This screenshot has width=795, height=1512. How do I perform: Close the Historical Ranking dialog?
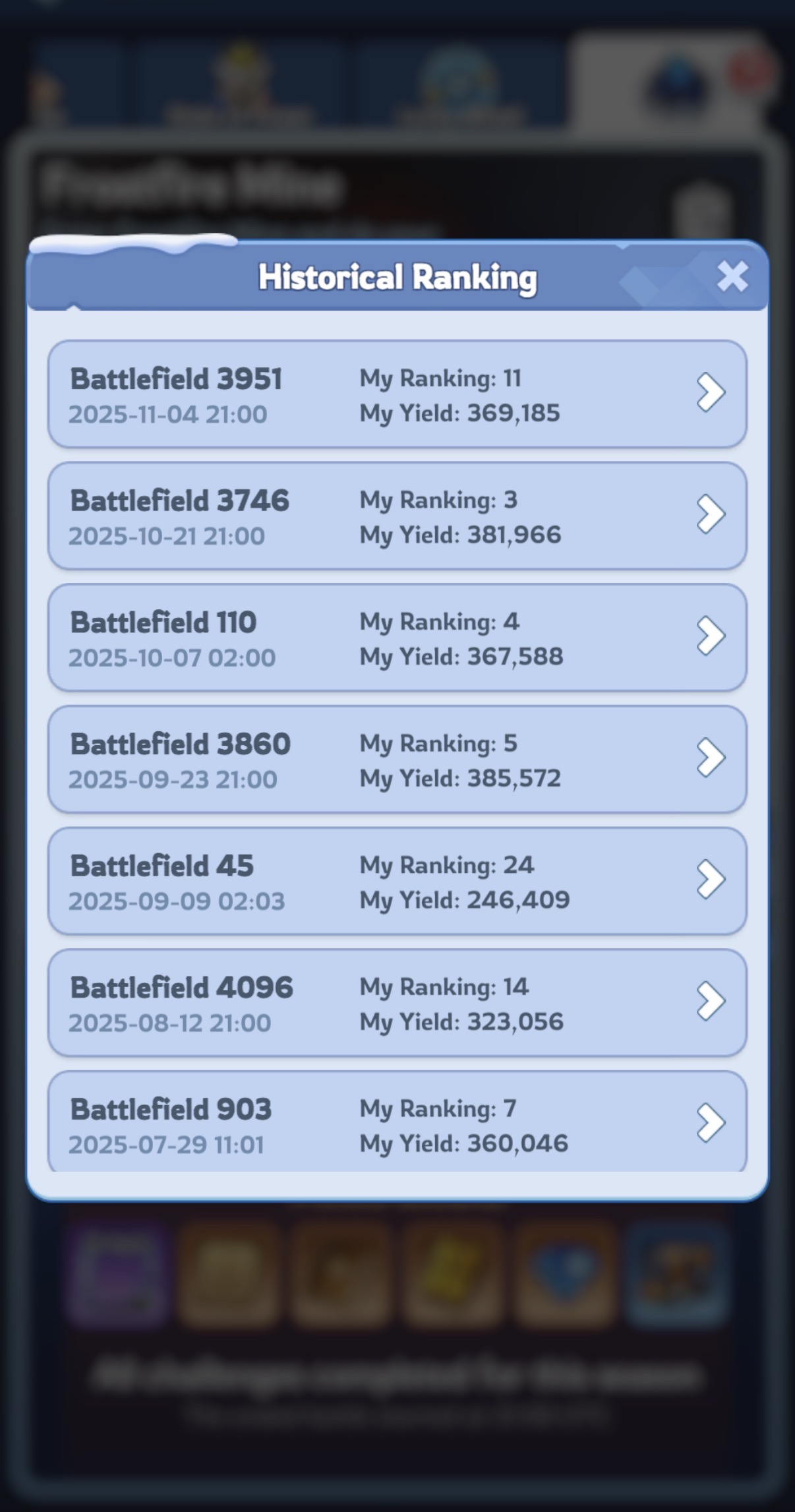tap(732, 276)
